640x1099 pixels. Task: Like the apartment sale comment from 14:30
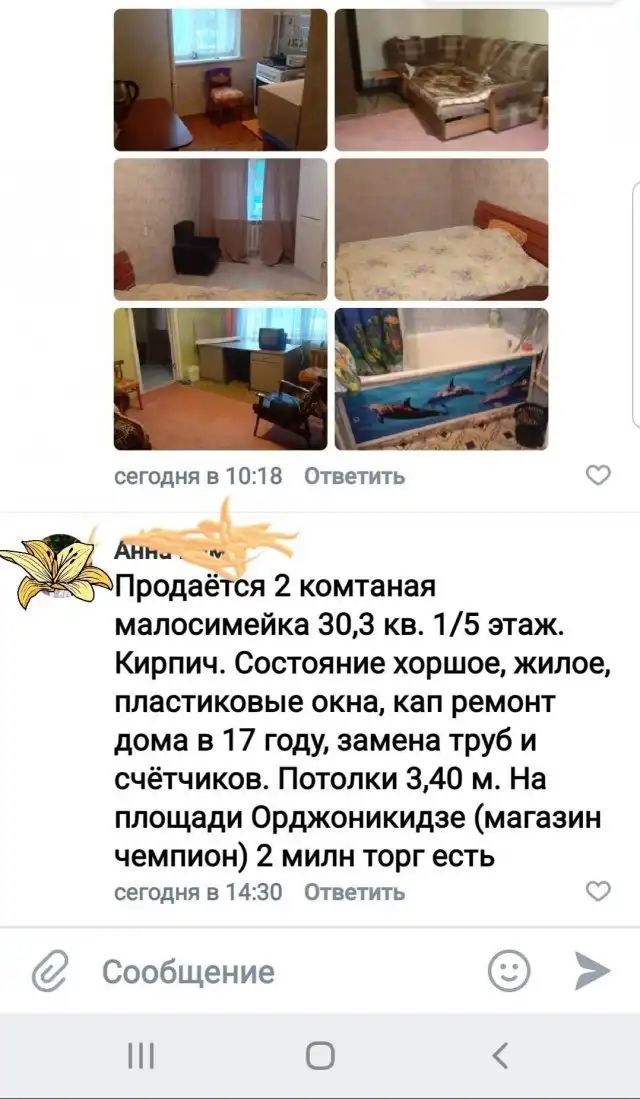[597, 891]
